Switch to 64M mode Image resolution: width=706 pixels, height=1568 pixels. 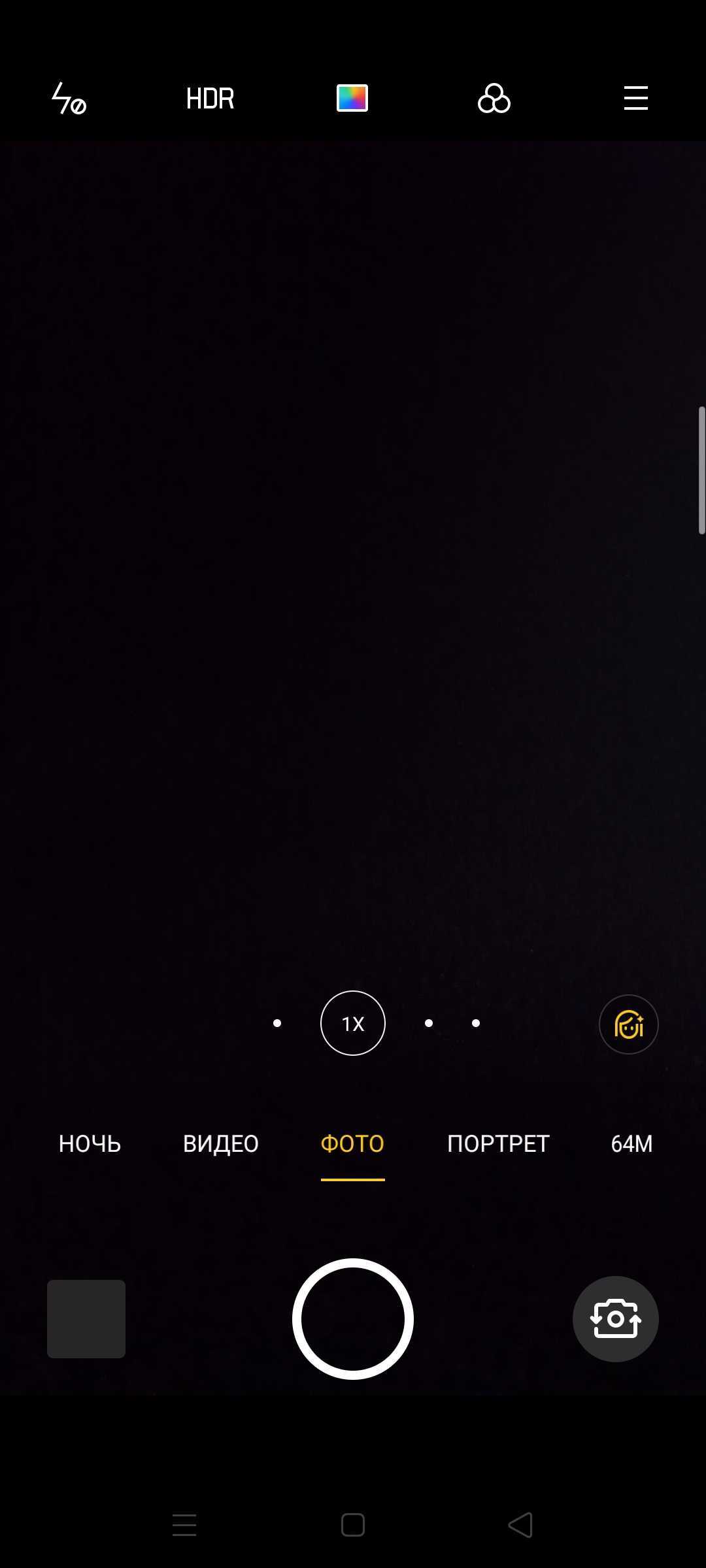[631, 1144]
